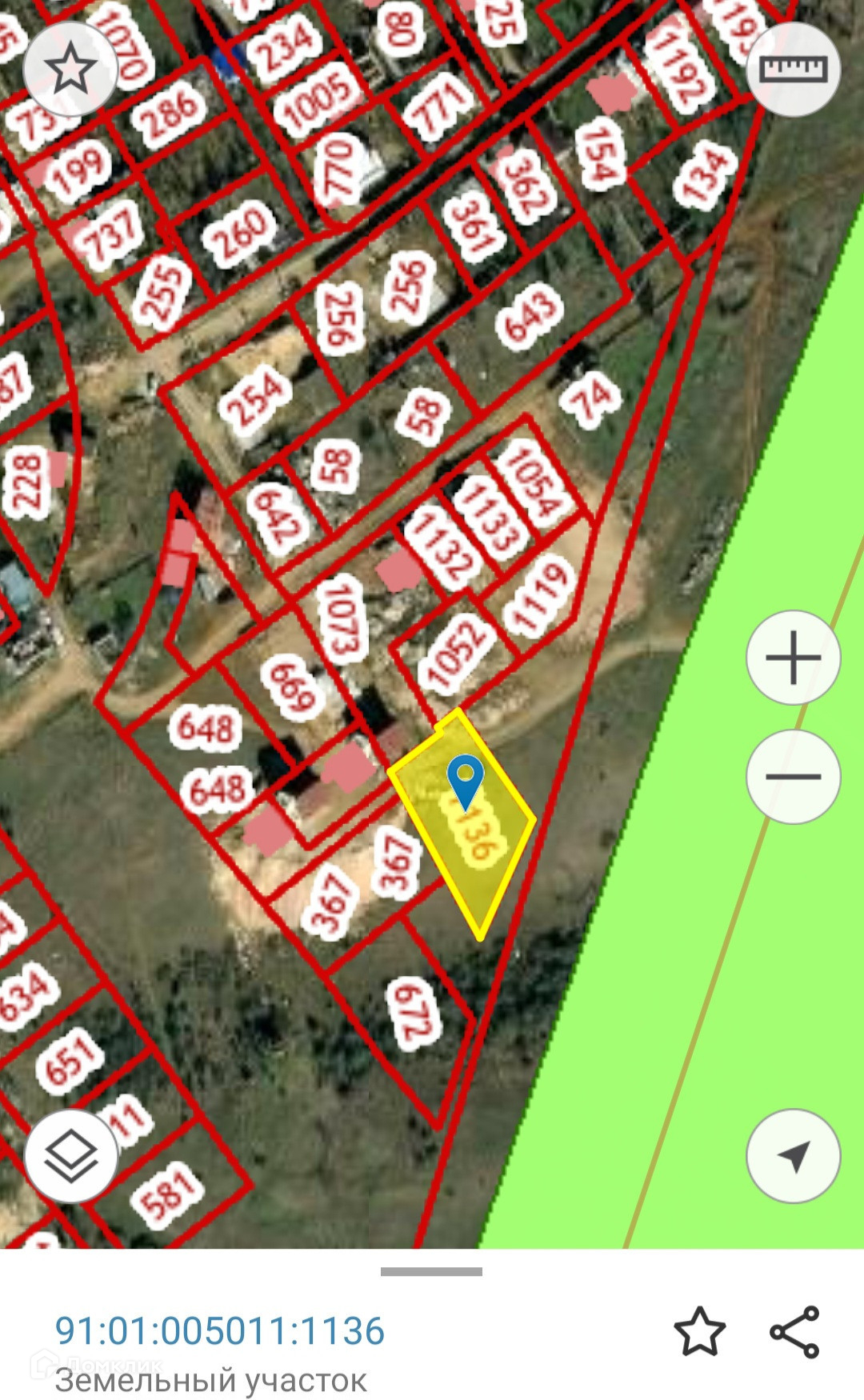Zoom out of the map
Image resolution: width=864 pixels, height=1400 pixels.
point(793,776)
